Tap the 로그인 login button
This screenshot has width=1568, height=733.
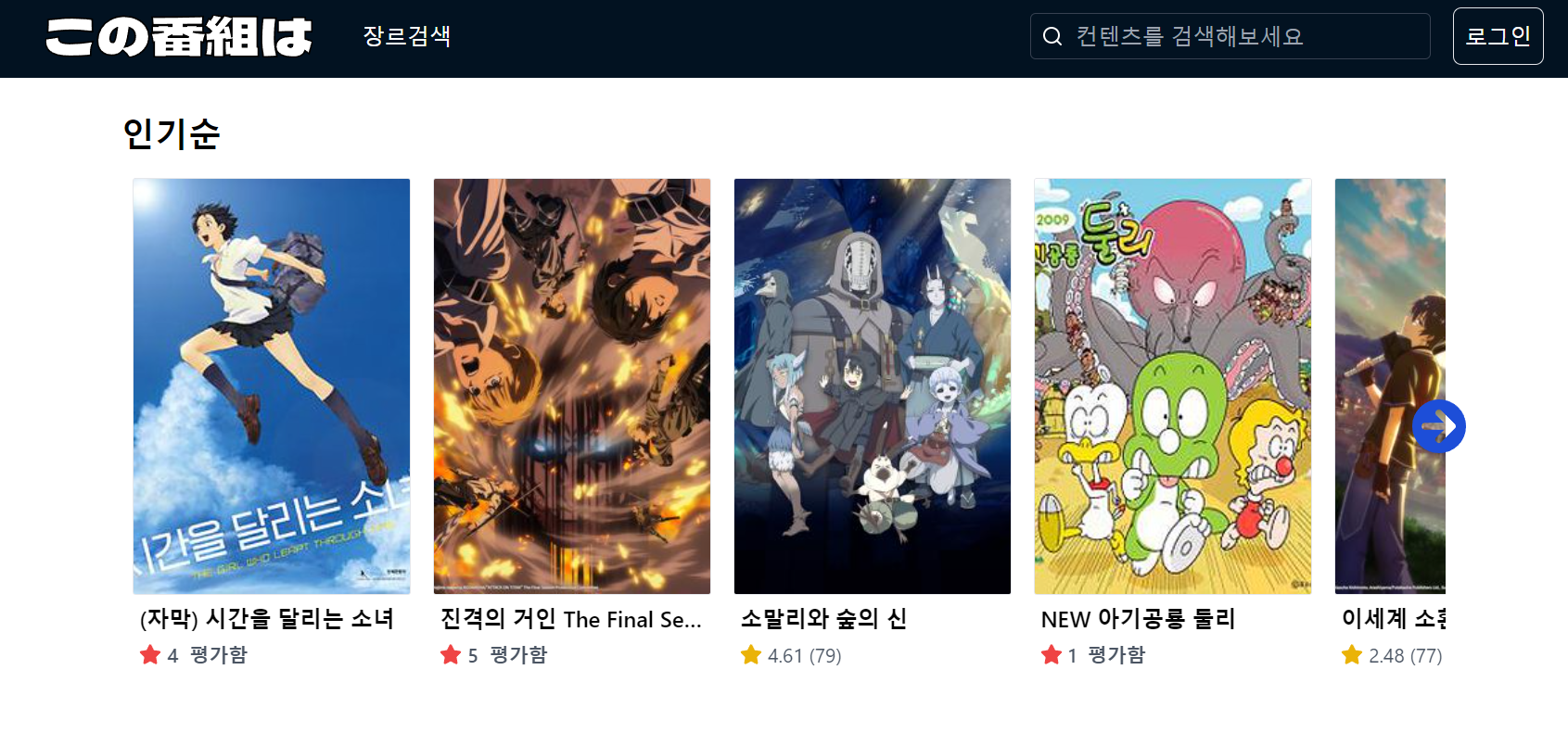pyautogui.click(x=1498, y=36)
